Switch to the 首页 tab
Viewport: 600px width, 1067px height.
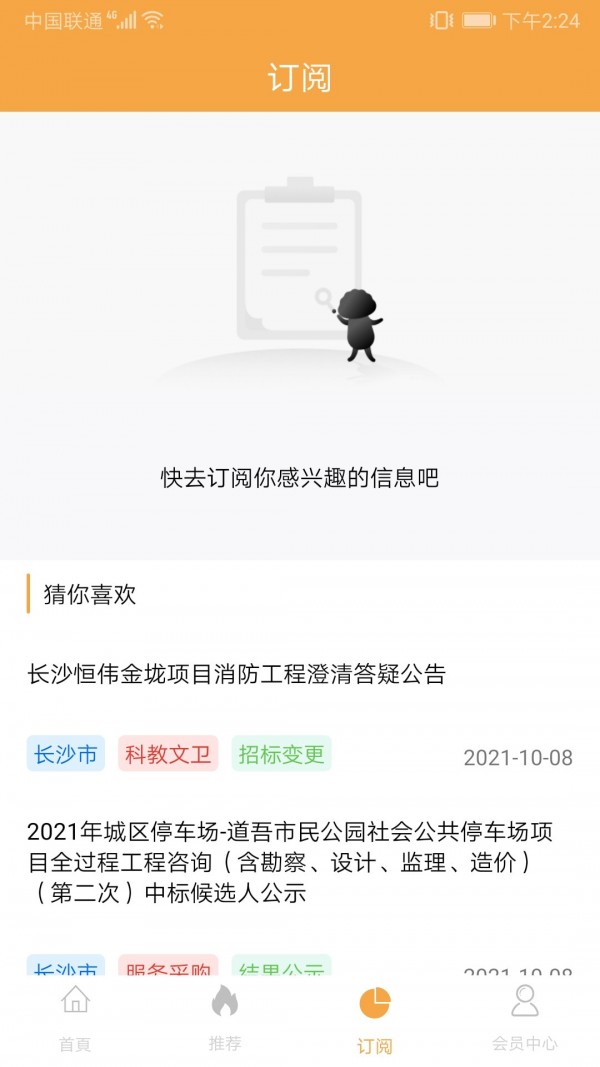75,1018
